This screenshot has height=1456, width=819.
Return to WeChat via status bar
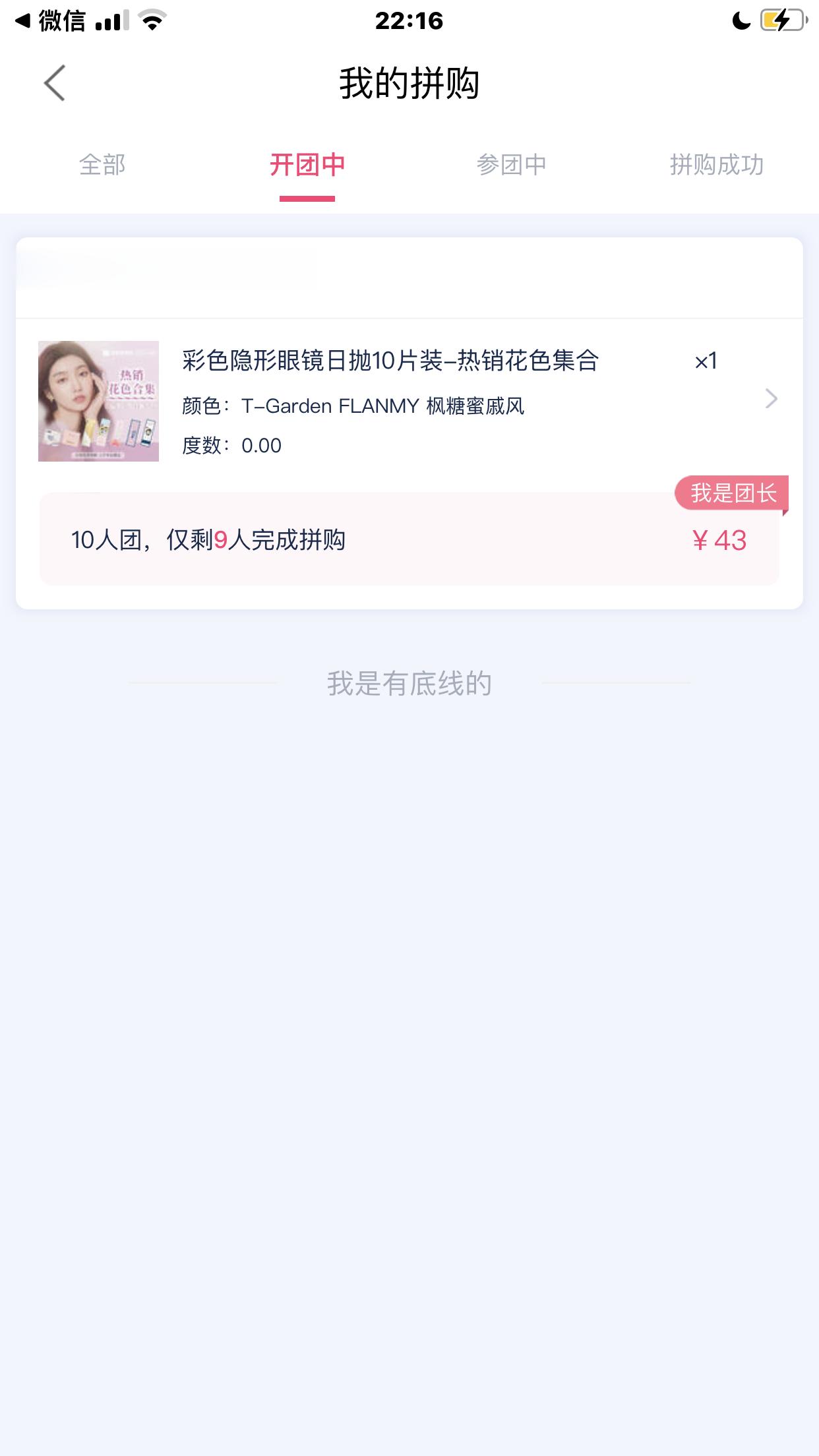coord(49,21)
